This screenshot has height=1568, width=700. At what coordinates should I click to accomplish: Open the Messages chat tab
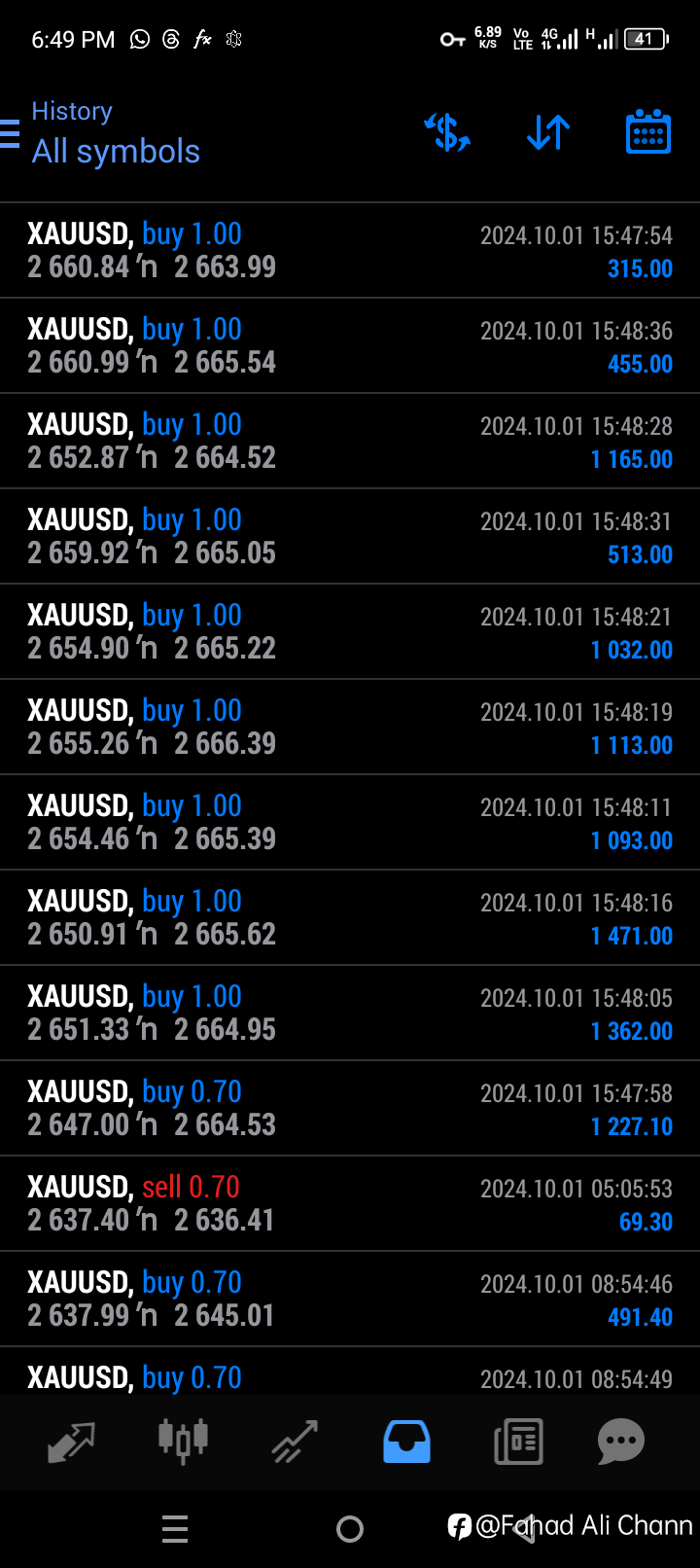click(x=620, y=1442)
